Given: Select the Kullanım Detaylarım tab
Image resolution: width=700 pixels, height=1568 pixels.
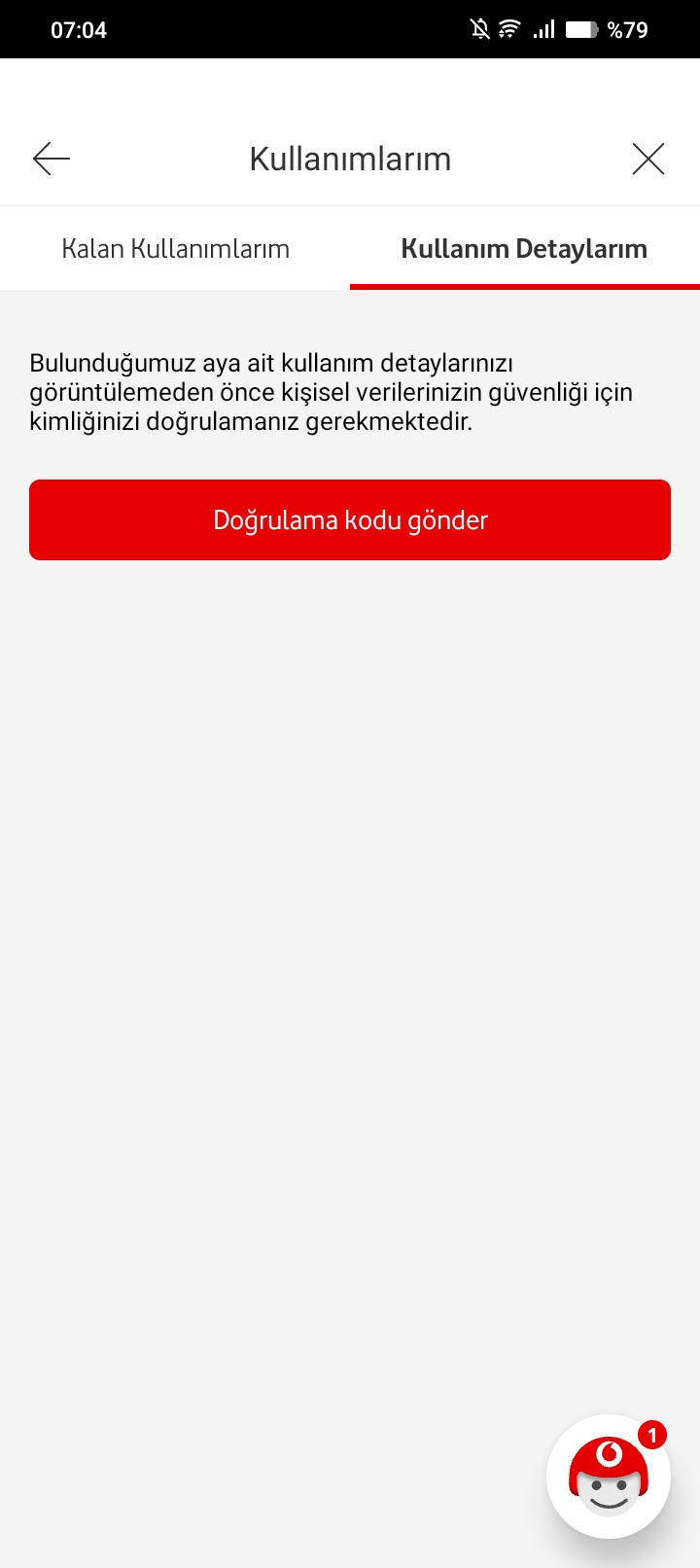Looking at the screenshot, I should click(x=524, y=249).
